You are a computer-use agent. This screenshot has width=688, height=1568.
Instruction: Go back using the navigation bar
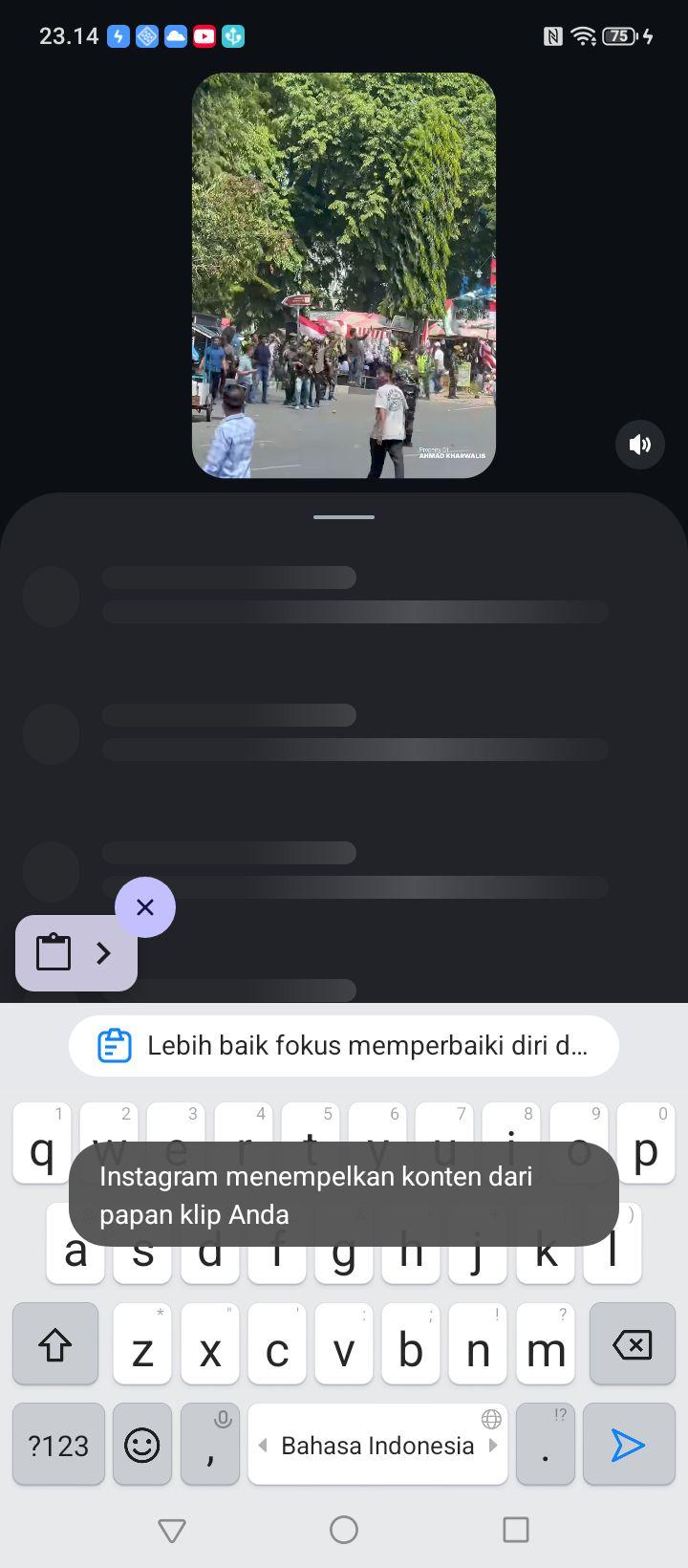point(172,1530)
